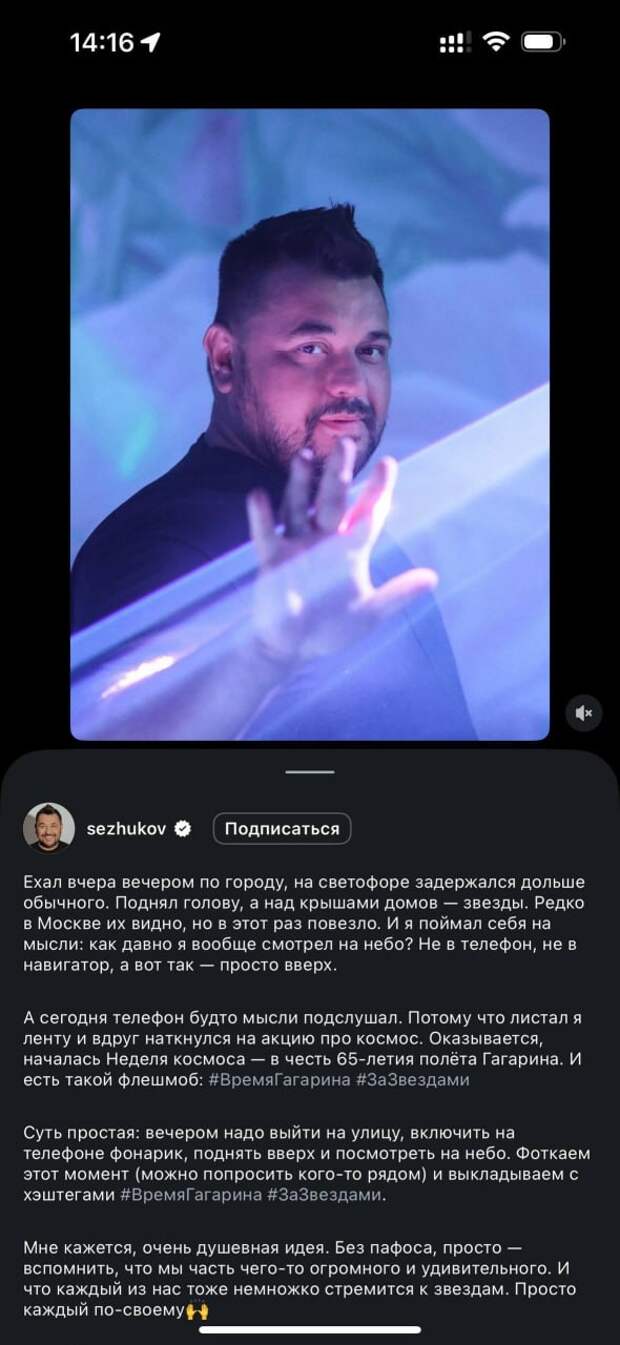Open the sezhukov username link
The width and height of the screenshot is (620, 1345).
click(125, 829)
